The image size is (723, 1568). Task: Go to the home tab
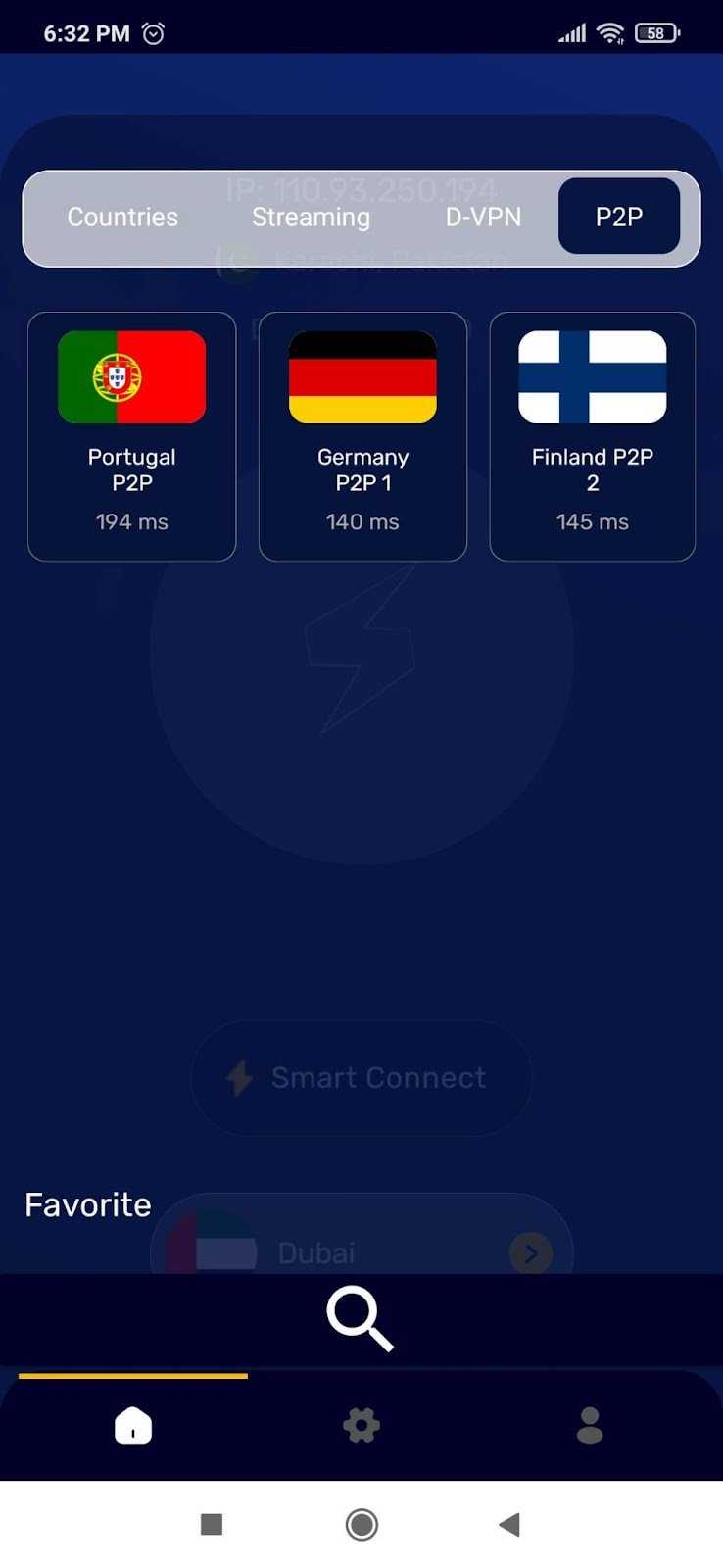[133, 1425]
